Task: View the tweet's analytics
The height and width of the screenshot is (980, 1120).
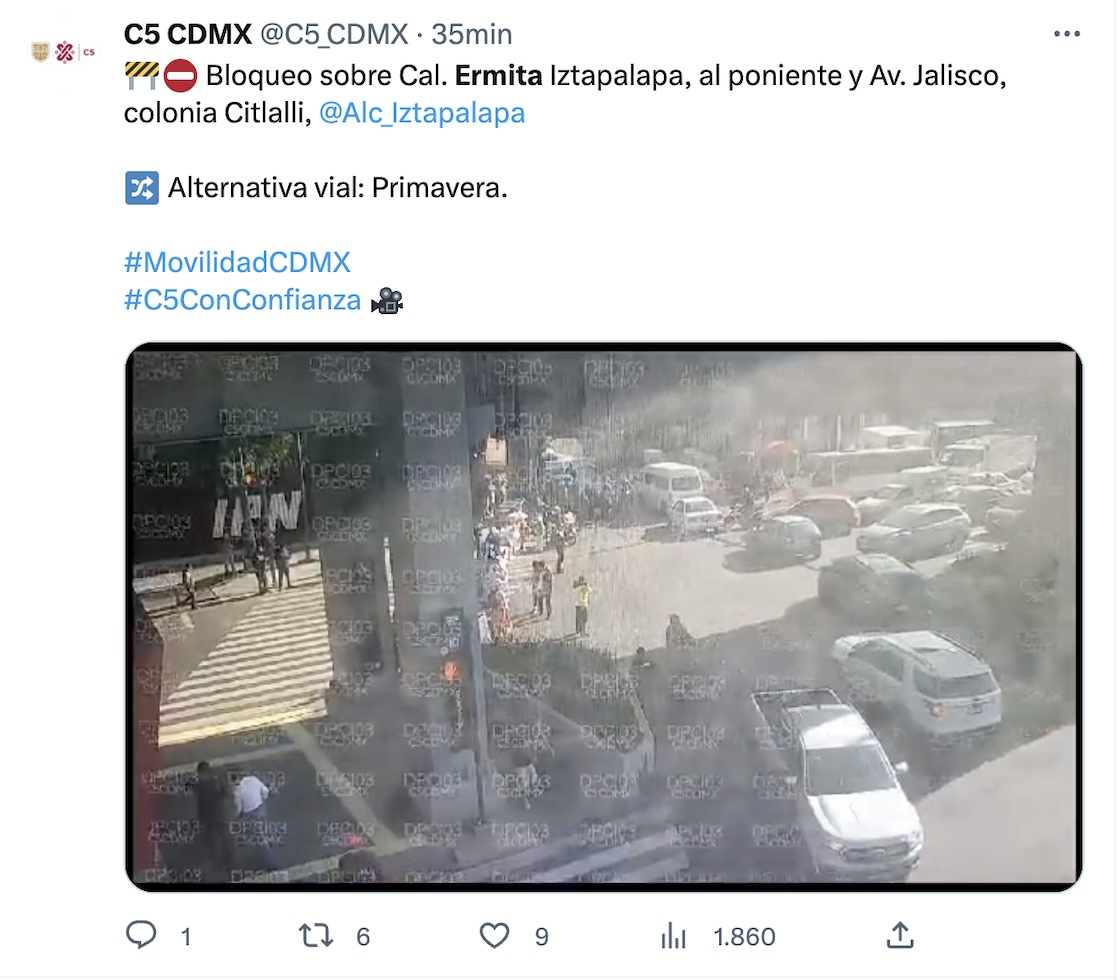Action: pos(674,936)
